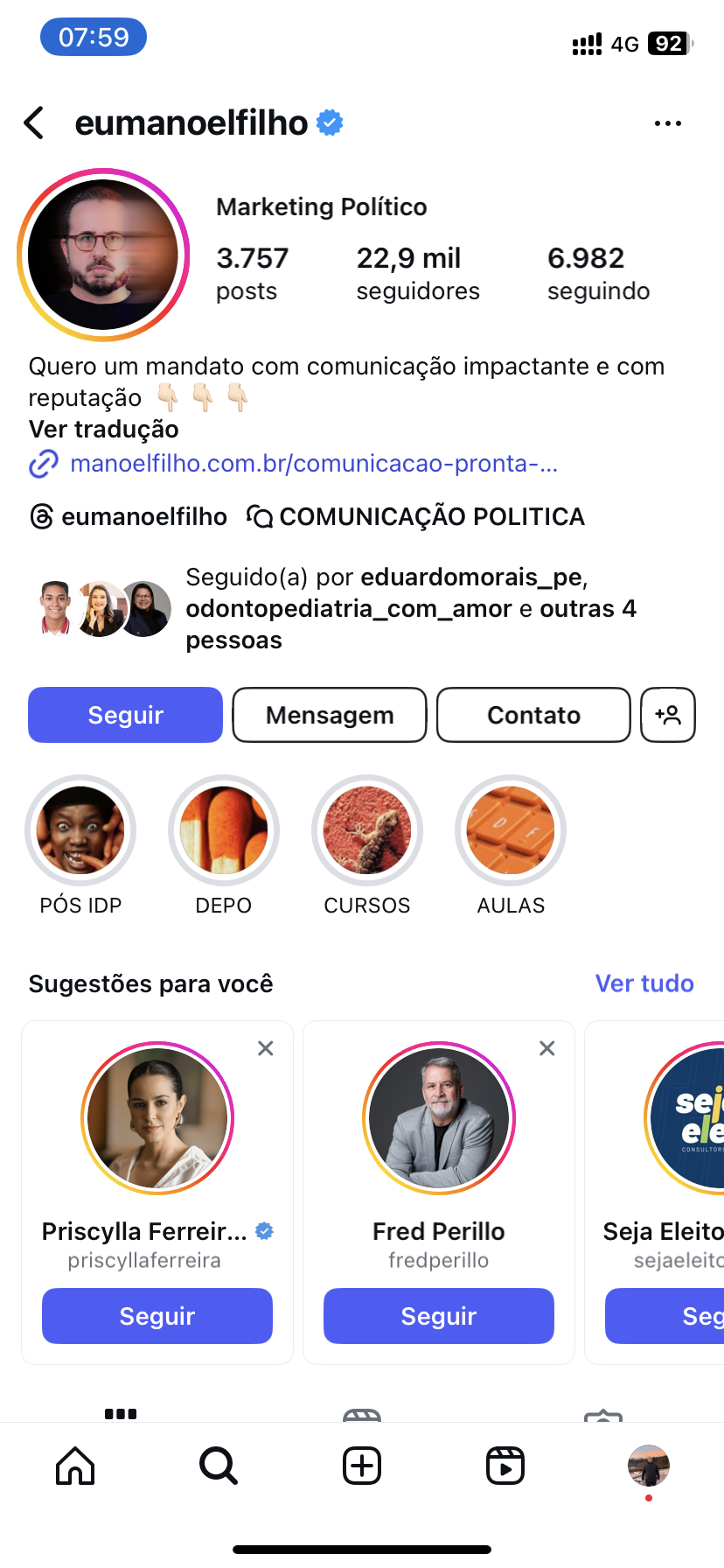Switch to the Search tab
This screenshot has width=724, height=1568.
pyautogui.click(x=219, y=1466)
